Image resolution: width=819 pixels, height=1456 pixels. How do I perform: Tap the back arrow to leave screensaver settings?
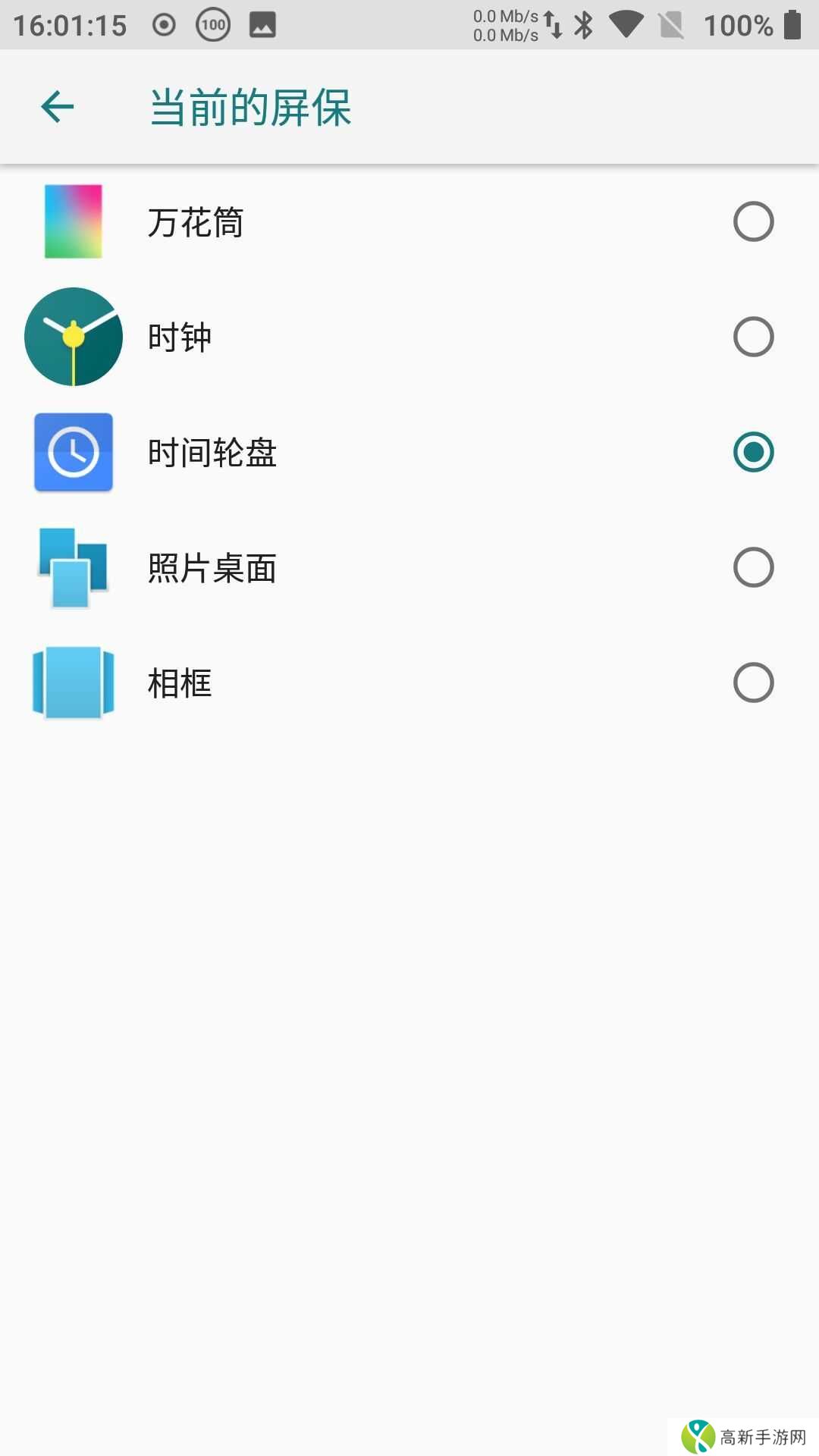click(58, 107)
